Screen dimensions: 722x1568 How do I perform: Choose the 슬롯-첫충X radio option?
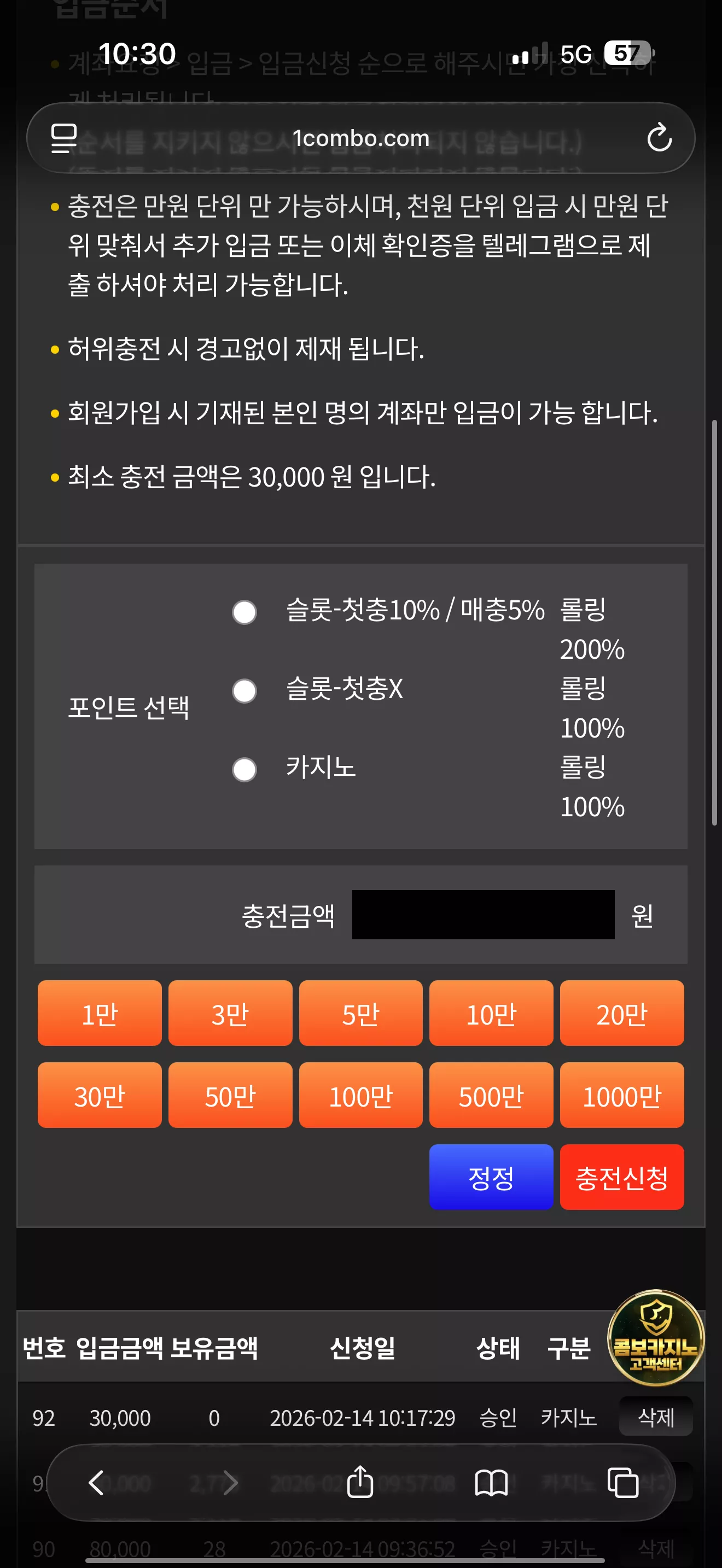pyautogui.click(x=244, y=691)
